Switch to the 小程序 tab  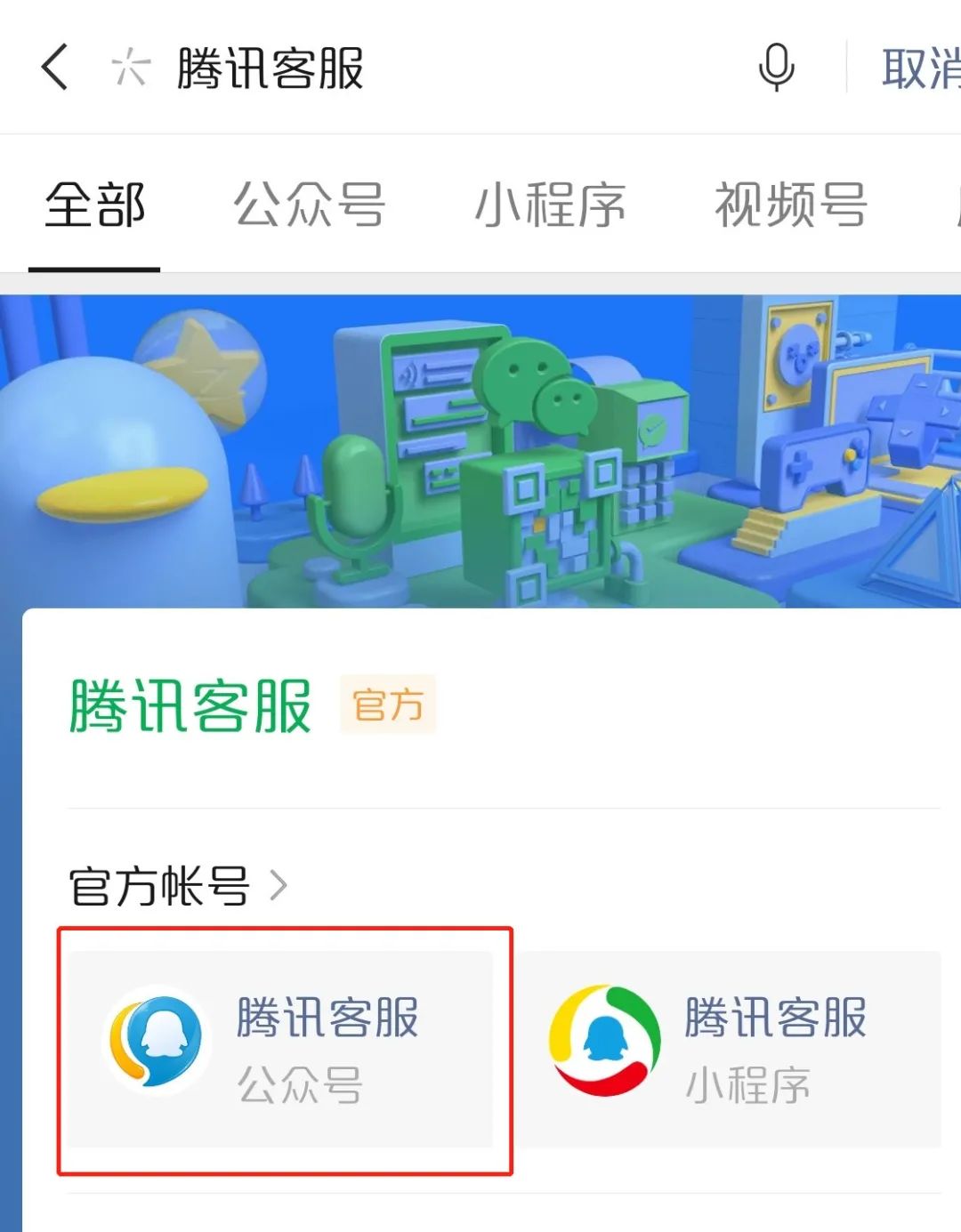pyautogui.click(x=550, y=206)
